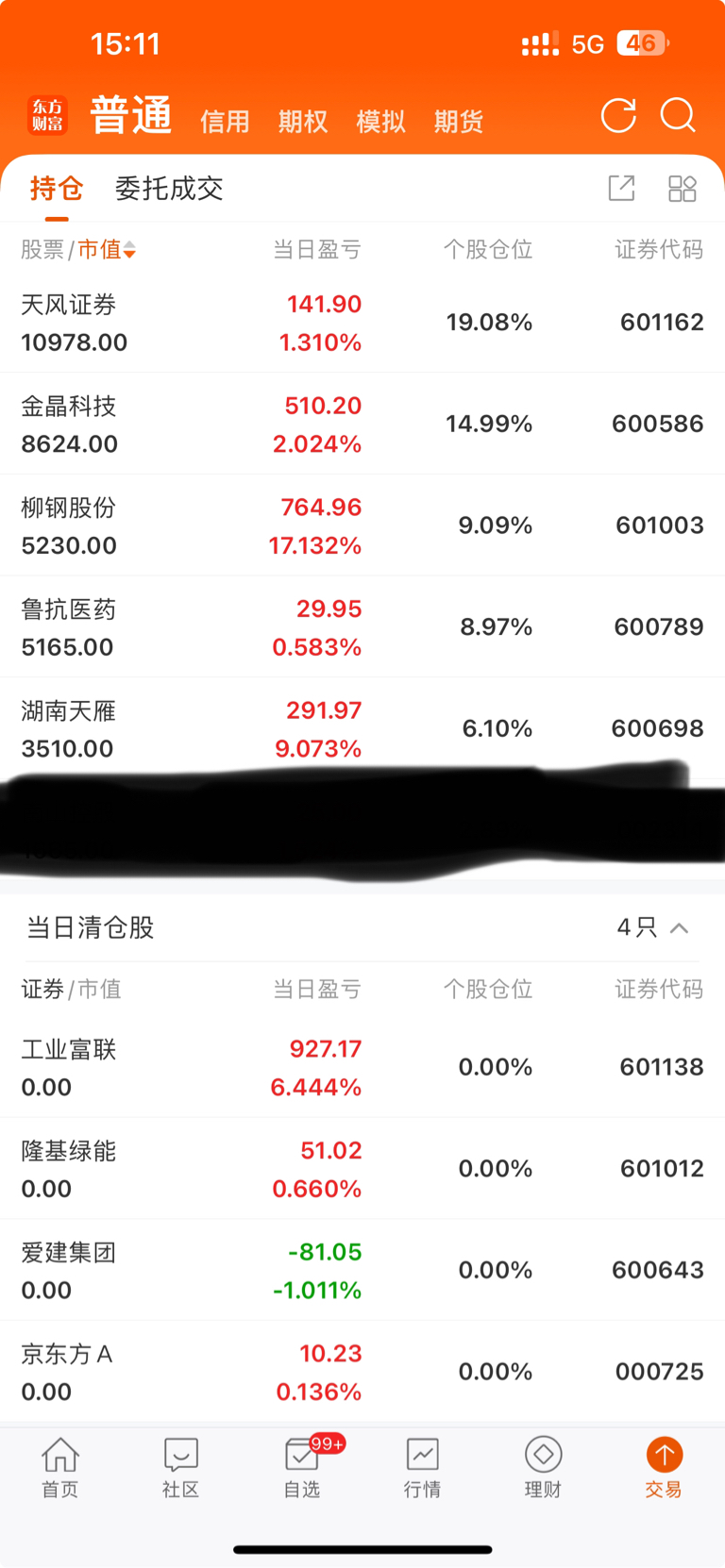Refresh the account holdings data
725x1568 pixels.
click(x=619, y=116)
